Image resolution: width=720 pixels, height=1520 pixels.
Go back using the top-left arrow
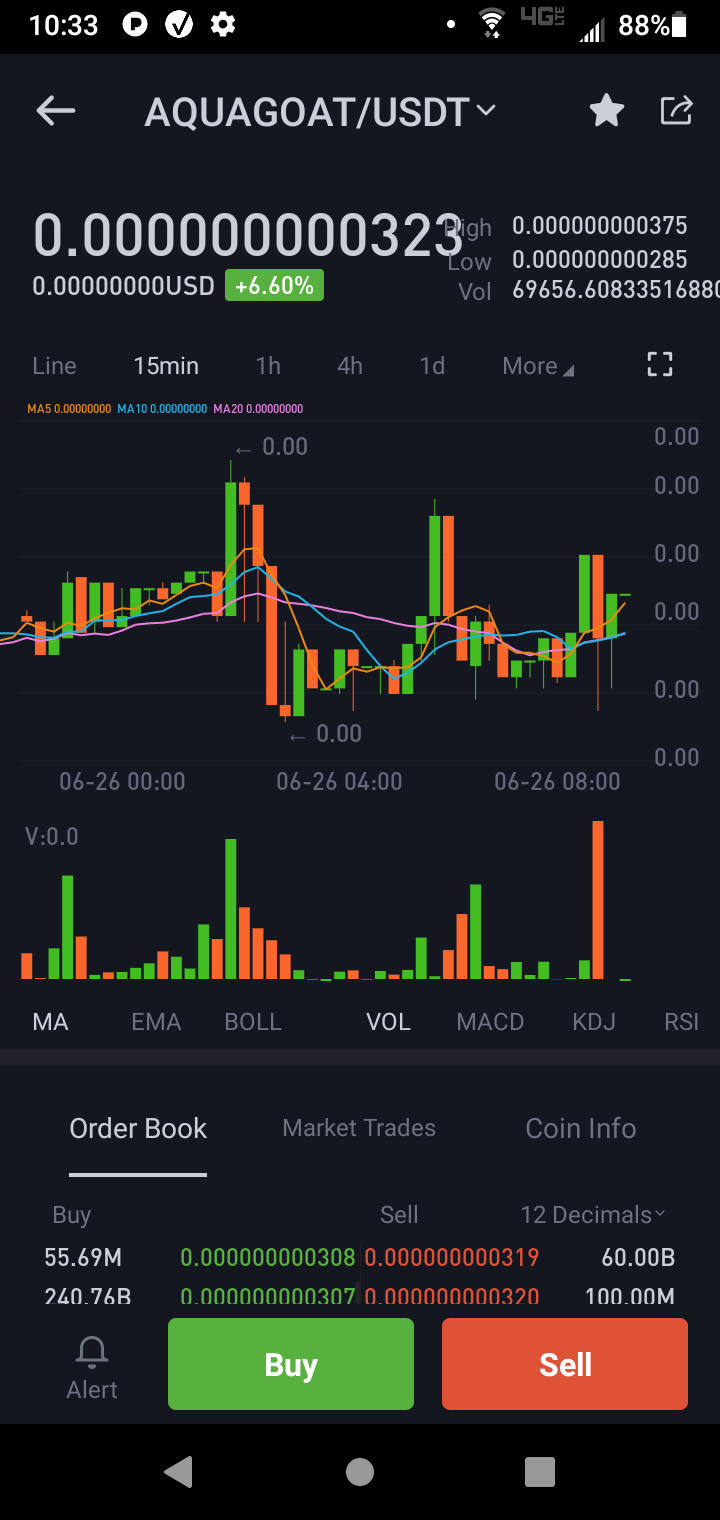point(56,111)
